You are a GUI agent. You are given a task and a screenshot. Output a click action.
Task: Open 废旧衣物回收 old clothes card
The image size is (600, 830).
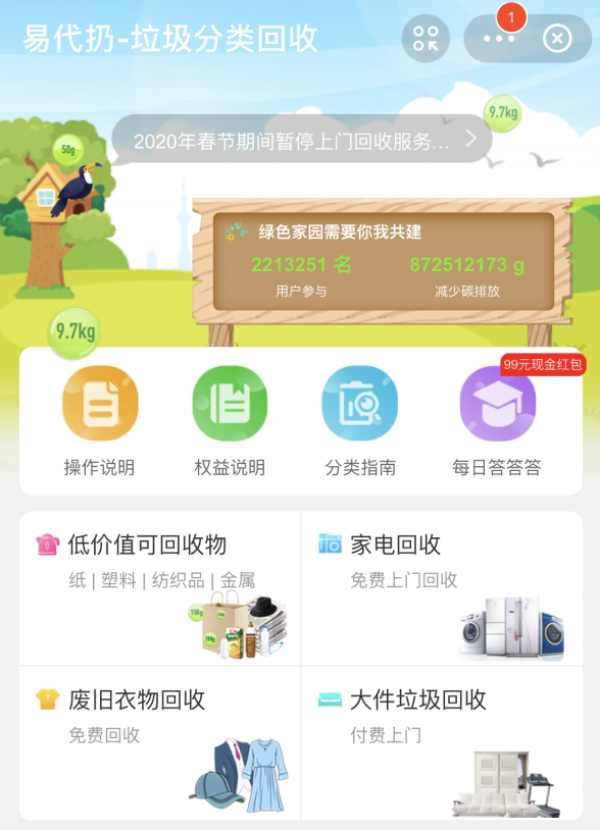coord(160,743)
